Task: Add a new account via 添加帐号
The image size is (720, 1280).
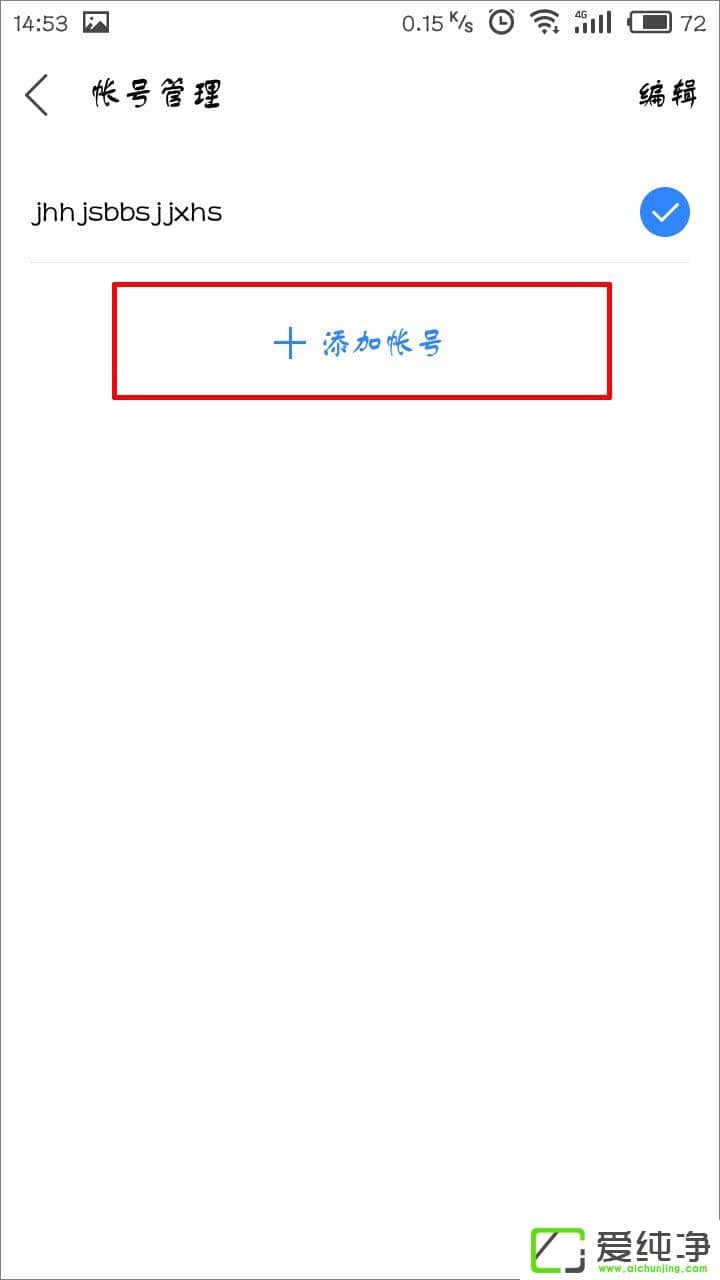Action: pyautogui.click(x=360, y=343)
